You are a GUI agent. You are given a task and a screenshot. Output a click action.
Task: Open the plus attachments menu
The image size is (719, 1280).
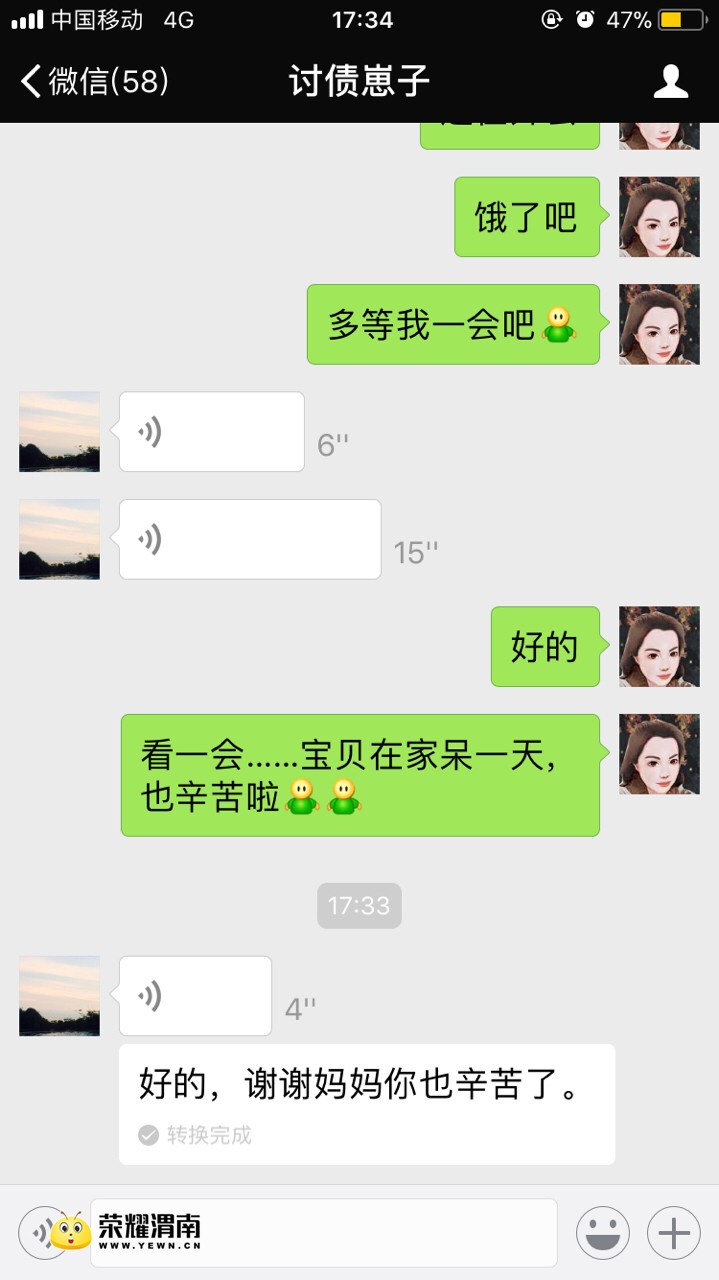pyautogui.click(x=674, y=1232)
